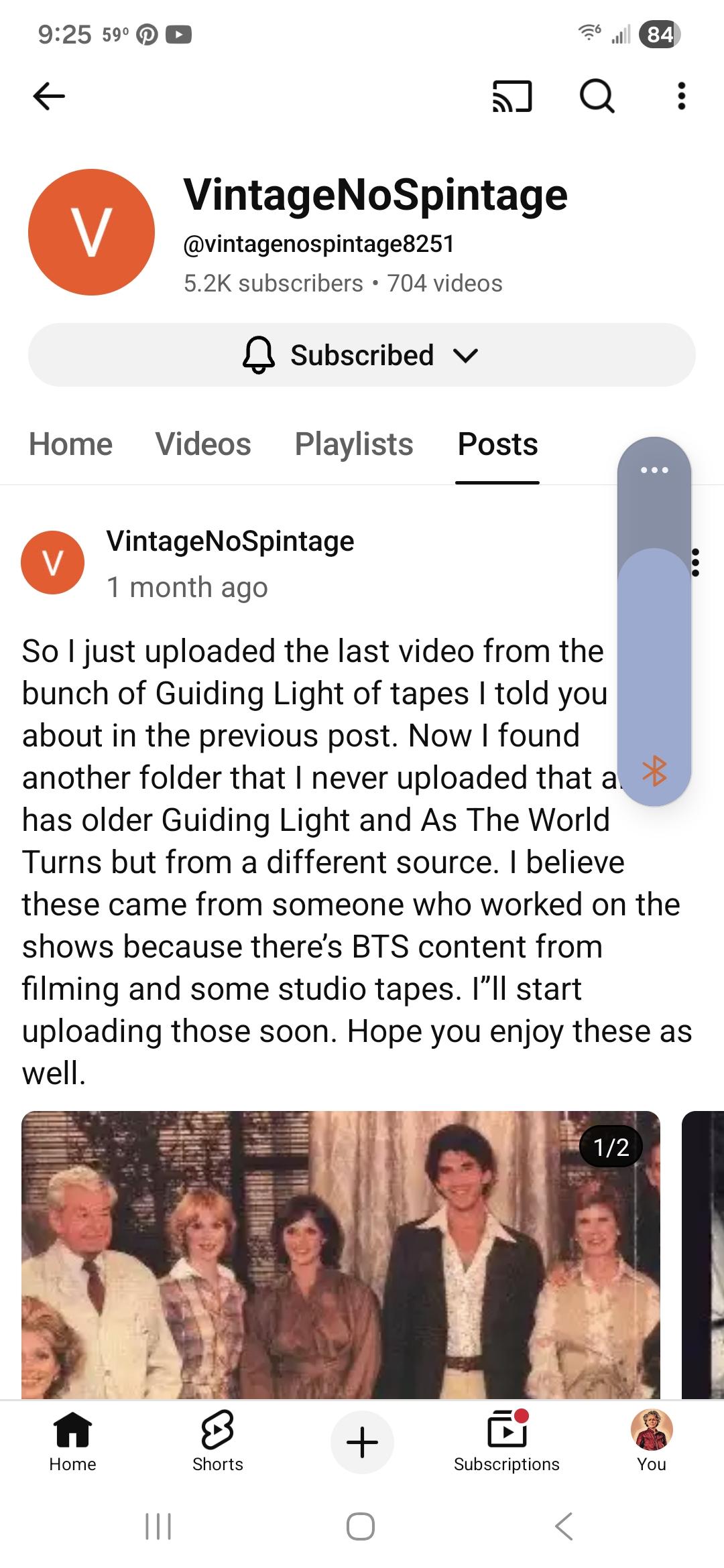The image size is (724, 1568).
Task: Open the Playlists tab
Action: [354, 444]
